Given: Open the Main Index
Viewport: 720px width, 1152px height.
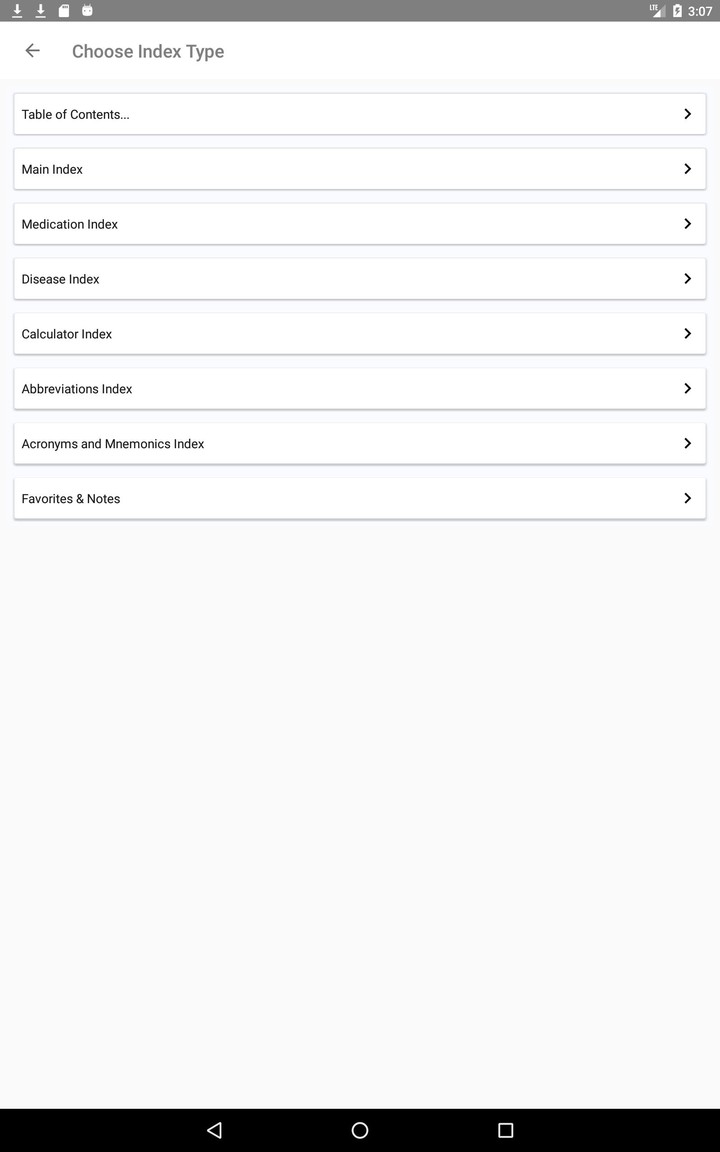Looking at the screenshot, I should coord(360,168).
